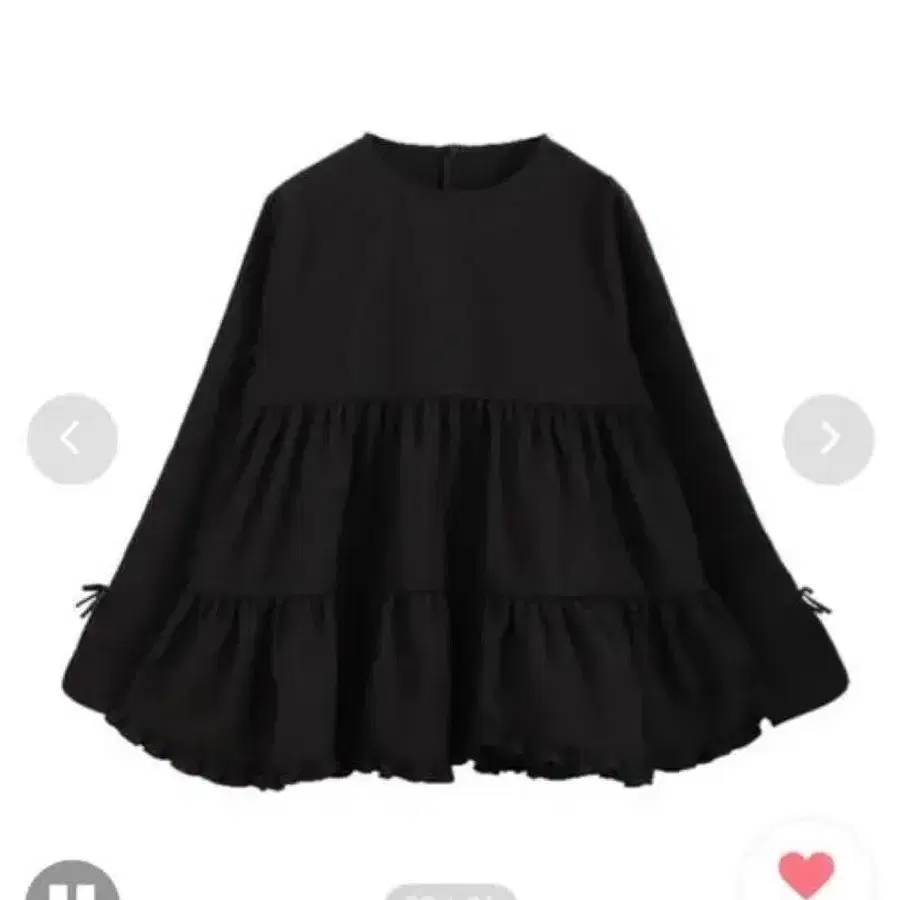Go to the previous product image

[x=72, y=439]
